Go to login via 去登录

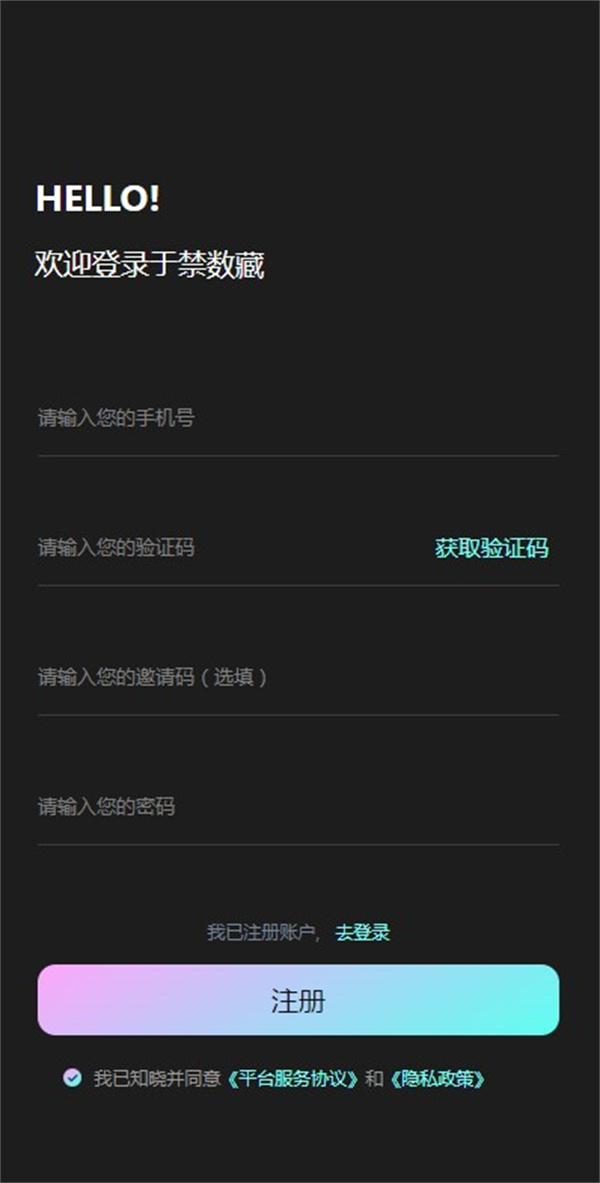[362, 932]
